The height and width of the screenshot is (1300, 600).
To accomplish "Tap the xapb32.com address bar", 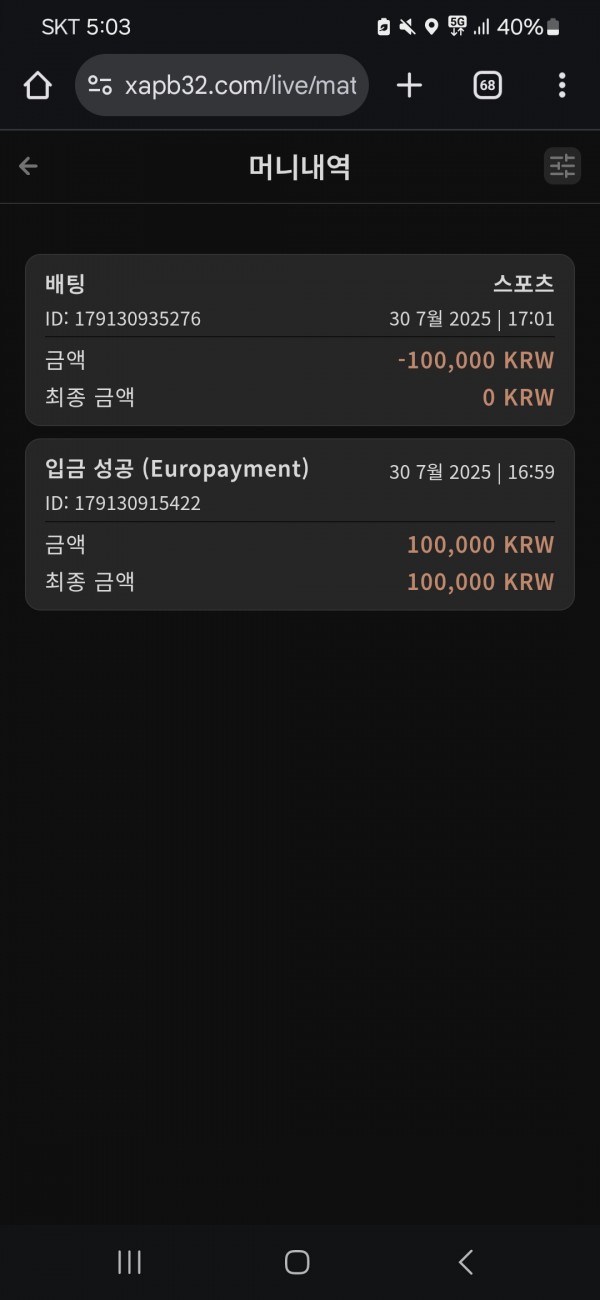I will [222, 85].
